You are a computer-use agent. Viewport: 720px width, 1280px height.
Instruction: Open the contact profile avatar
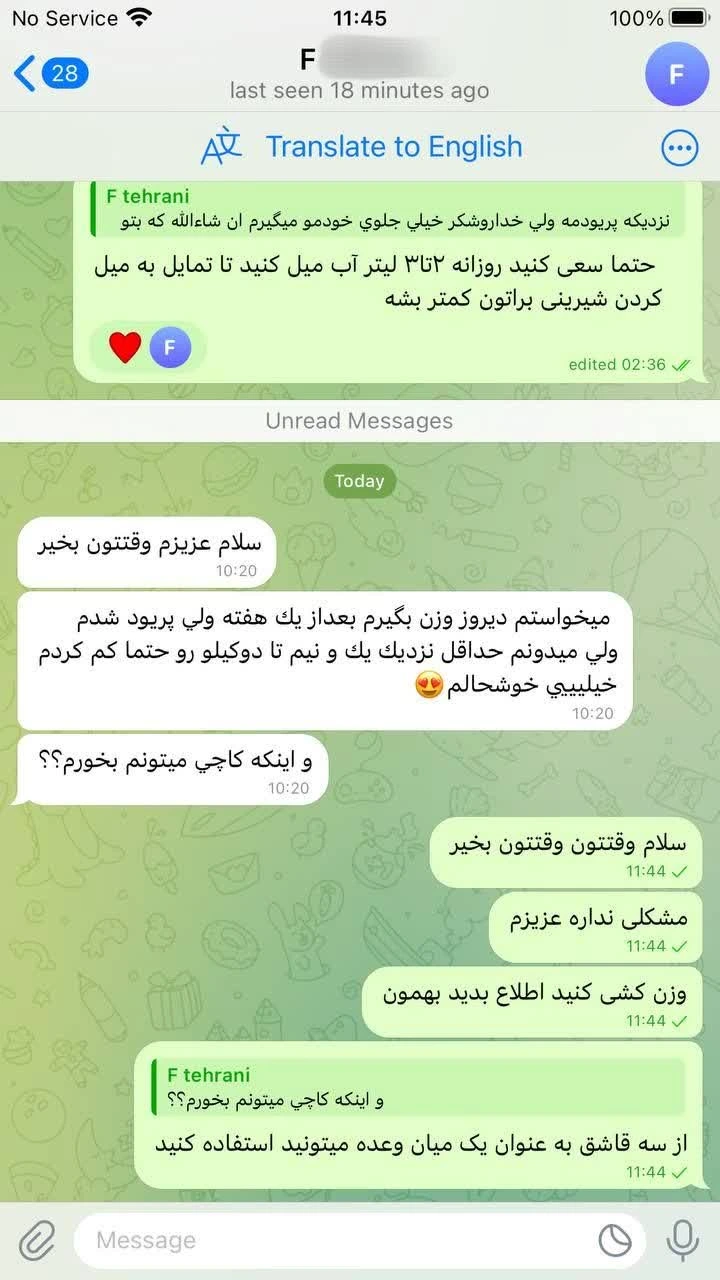[676, 73]
